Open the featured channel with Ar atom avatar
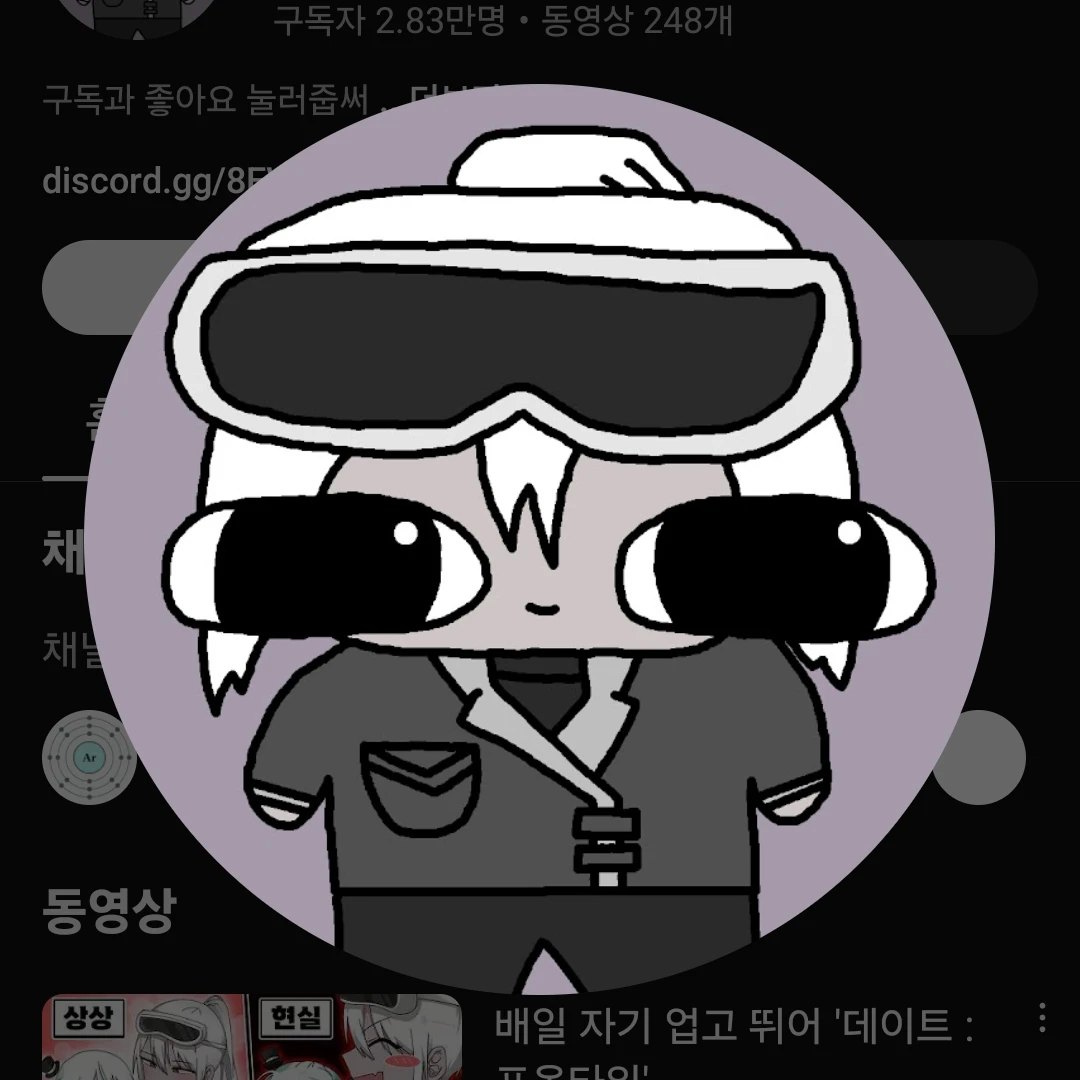1080x1080 pixels. [89, 758]
